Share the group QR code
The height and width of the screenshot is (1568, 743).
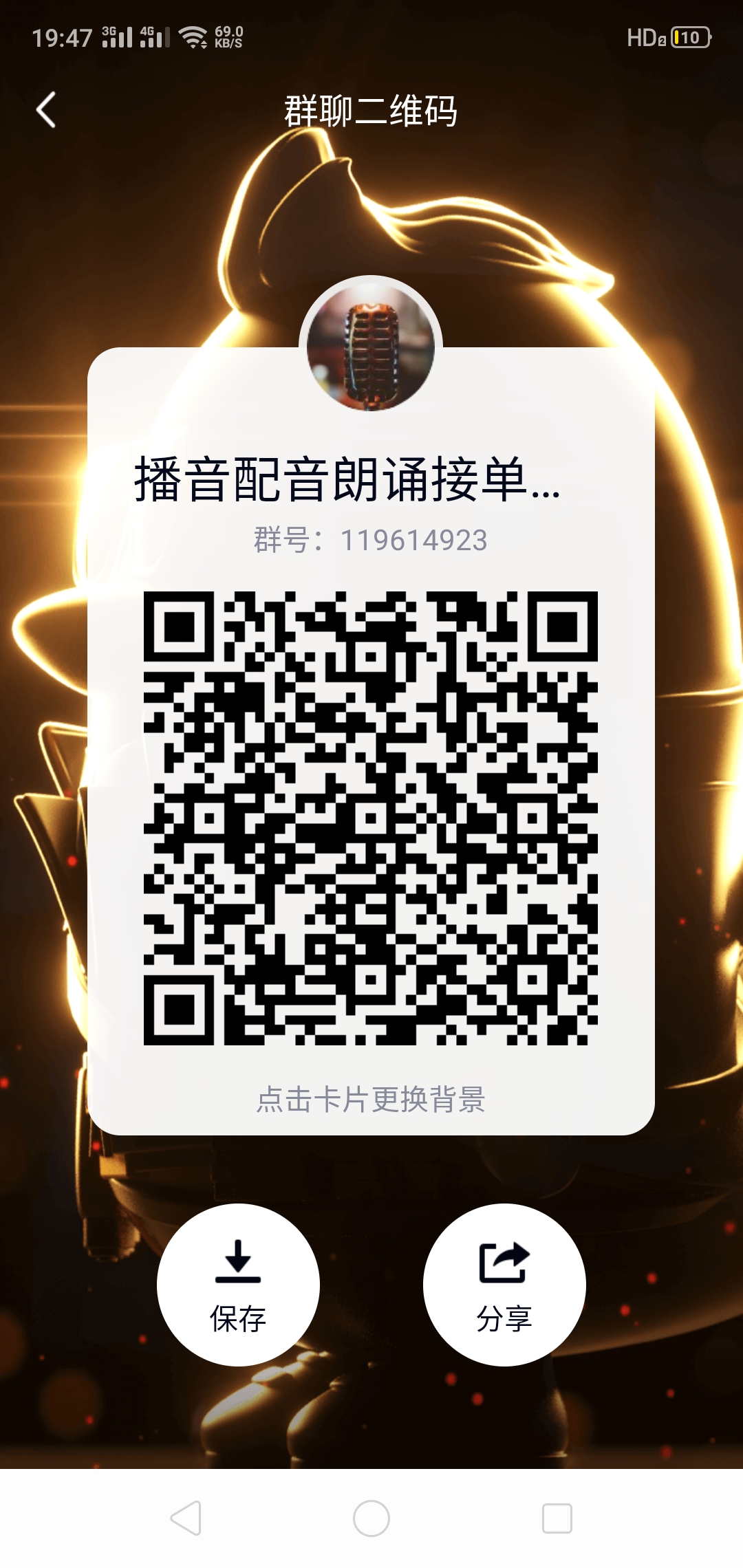(x=504, y=1285)
